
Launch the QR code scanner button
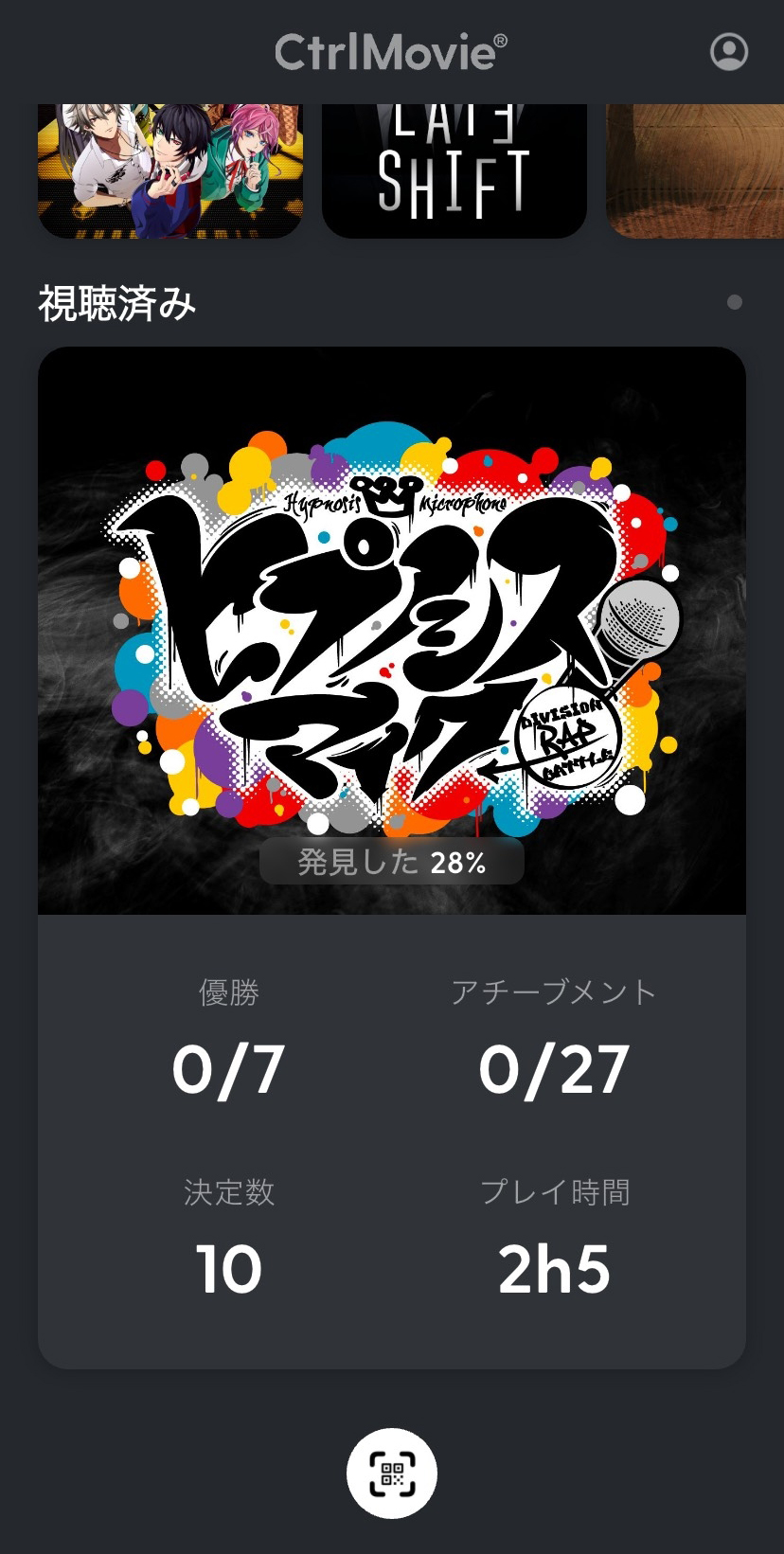click(x=392, y=1473)
